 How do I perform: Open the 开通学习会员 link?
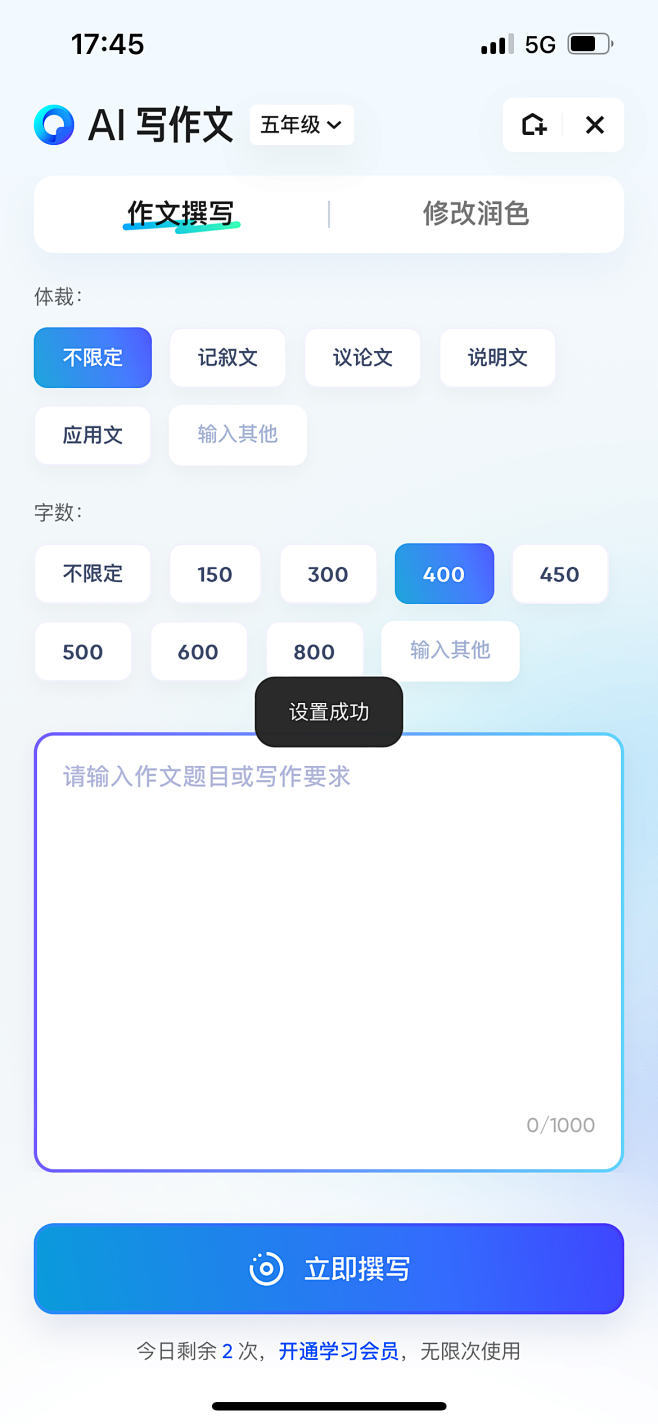339,1352
